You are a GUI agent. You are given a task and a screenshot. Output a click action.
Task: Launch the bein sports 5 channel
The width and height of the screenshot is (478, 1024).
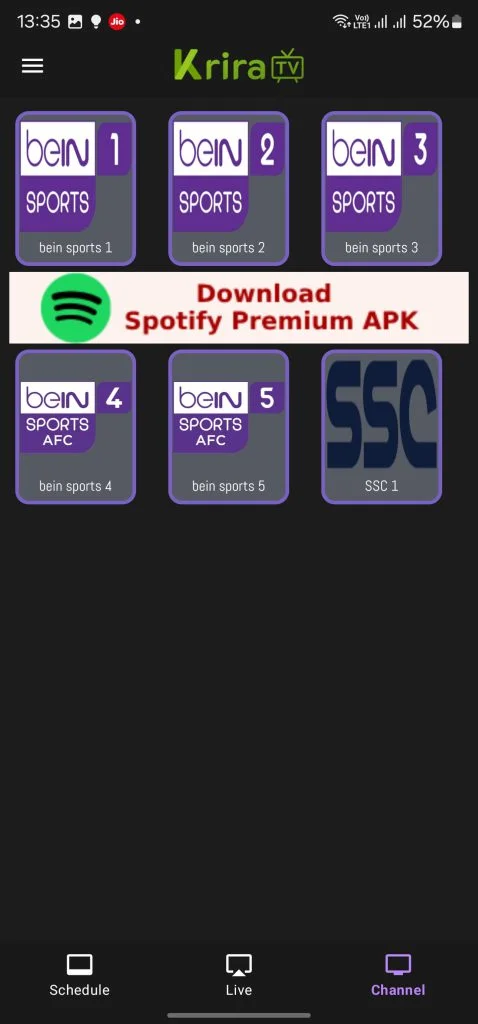pyautogui.click(x=229, y=427)
